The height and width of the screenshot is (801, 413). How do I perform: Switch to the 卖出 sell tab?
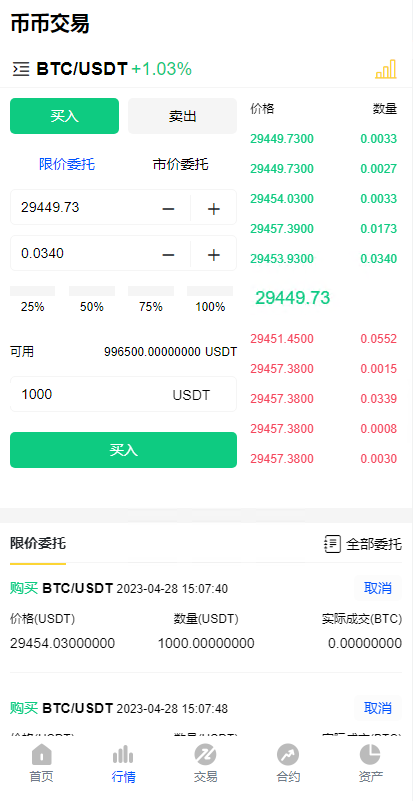click(182, 116)
